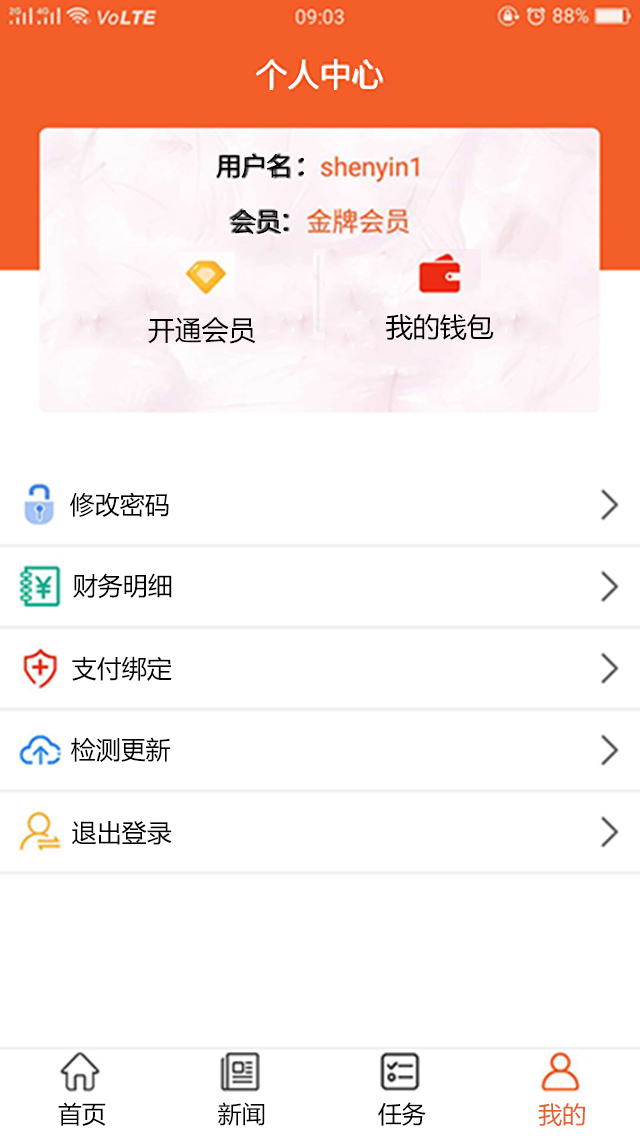Open 开通会员 membership activation
Screen dimensions: 640x1138
201,305
